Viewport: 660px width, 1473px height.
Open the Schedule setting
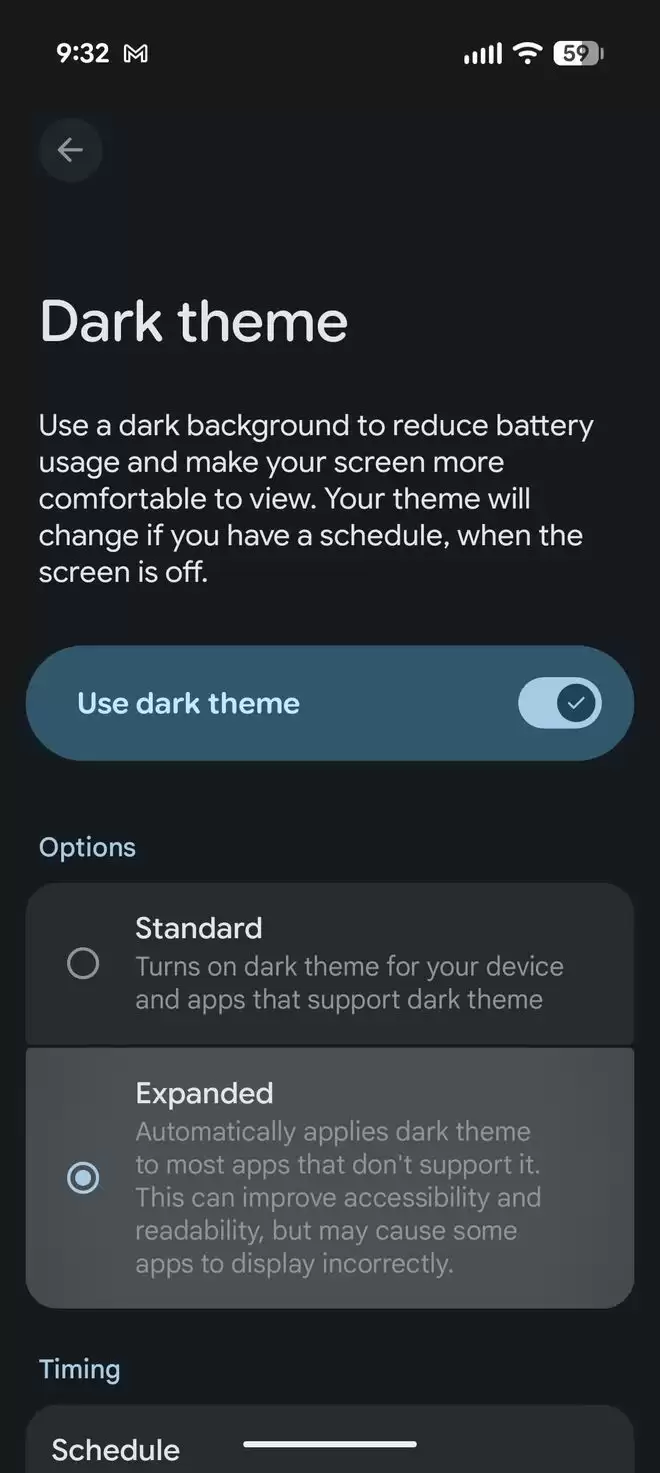tap(116, 1449)
